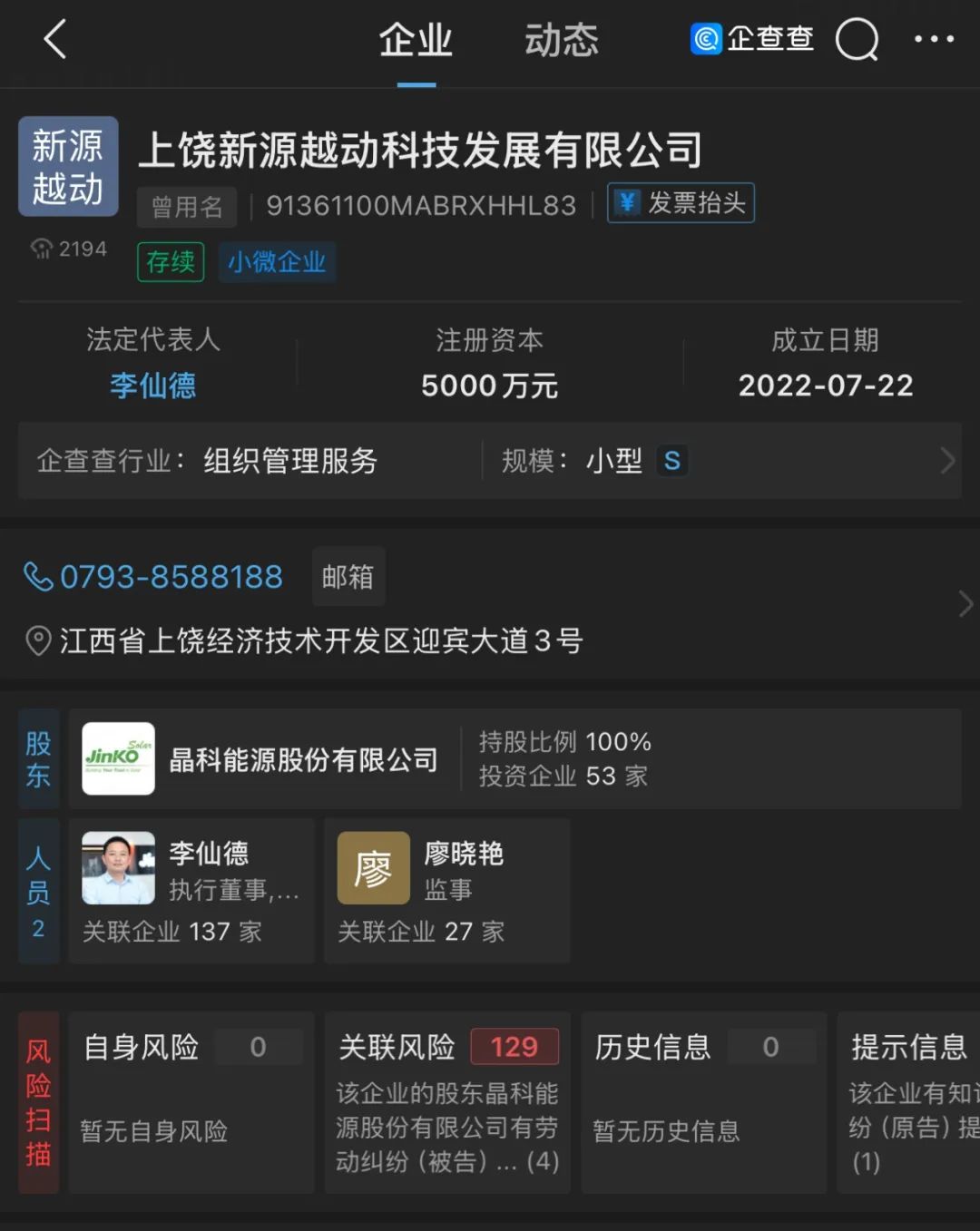View supervisor 廖晓艳 card
980x1231 pixels.
pos(446,890)
